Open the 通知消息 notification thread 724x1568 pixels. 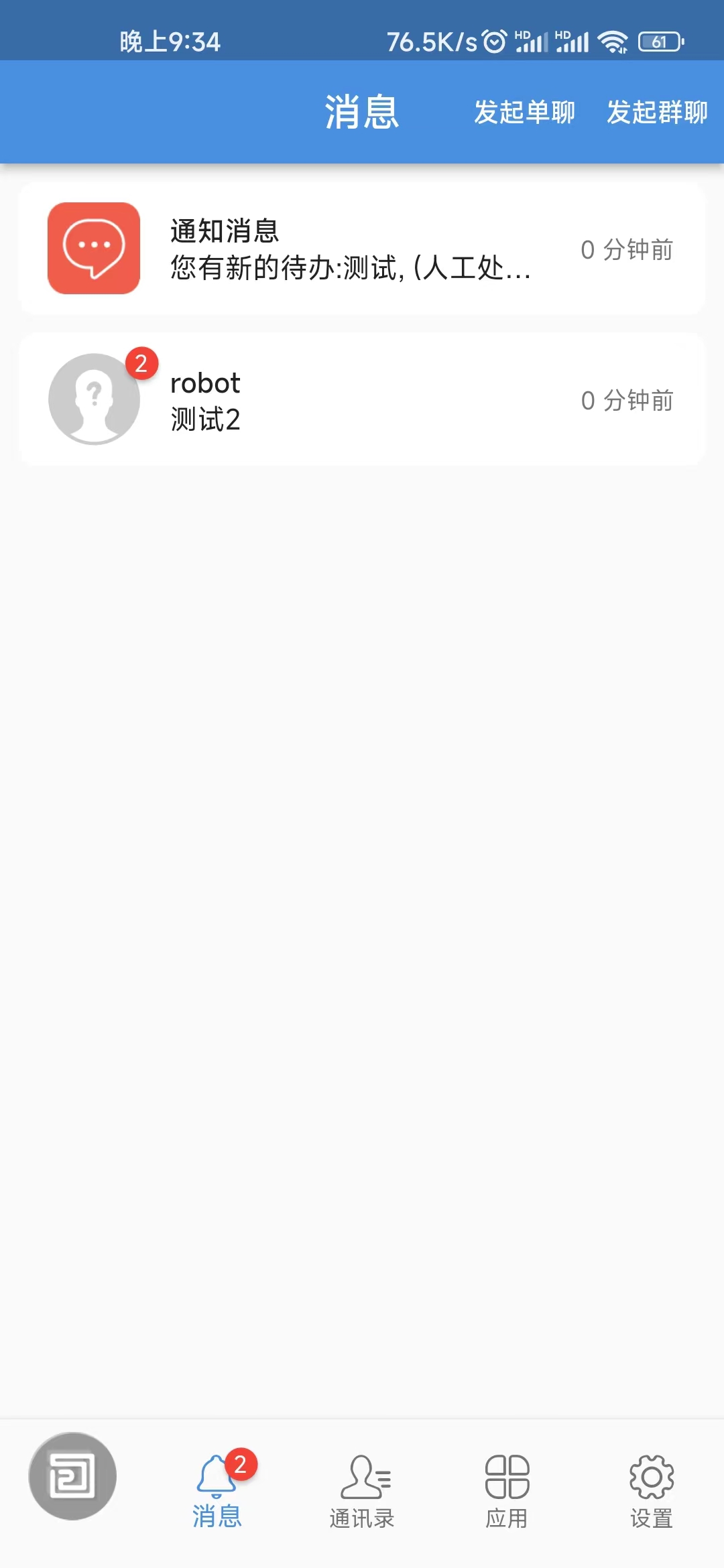click(x=362, y=249)
